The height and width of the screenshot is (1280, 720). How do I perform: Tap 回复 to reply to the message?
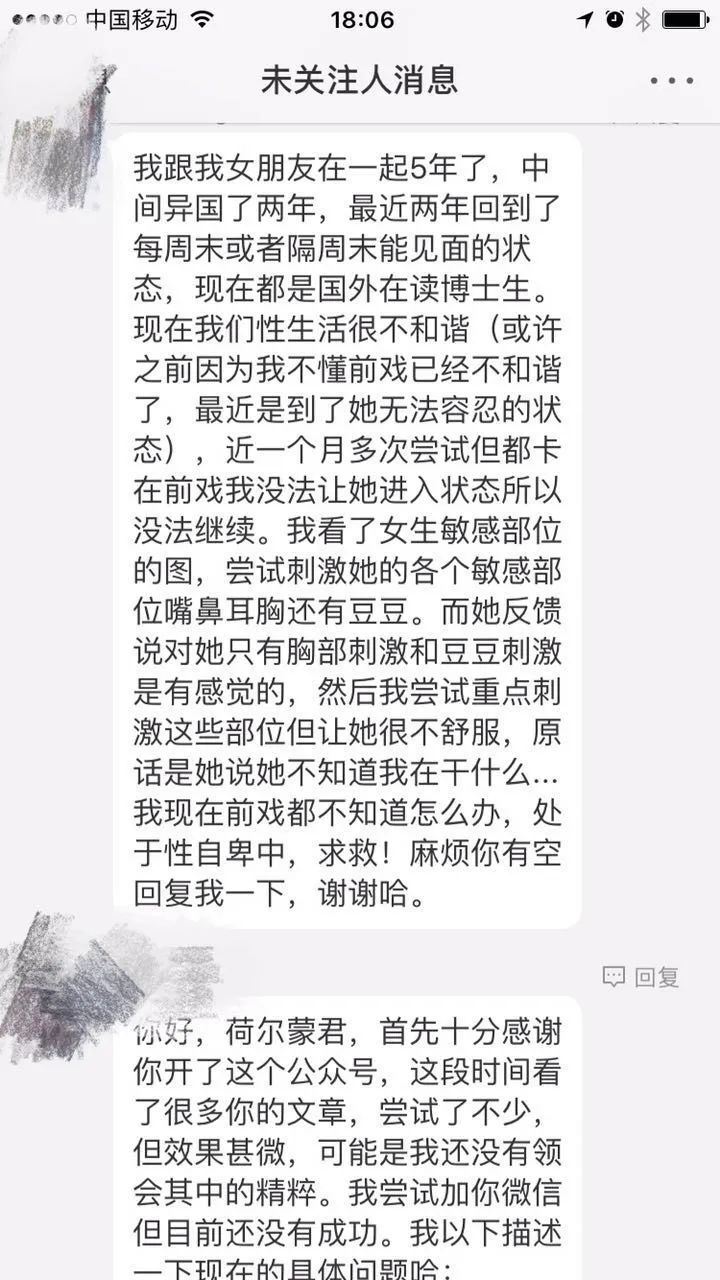642,977
